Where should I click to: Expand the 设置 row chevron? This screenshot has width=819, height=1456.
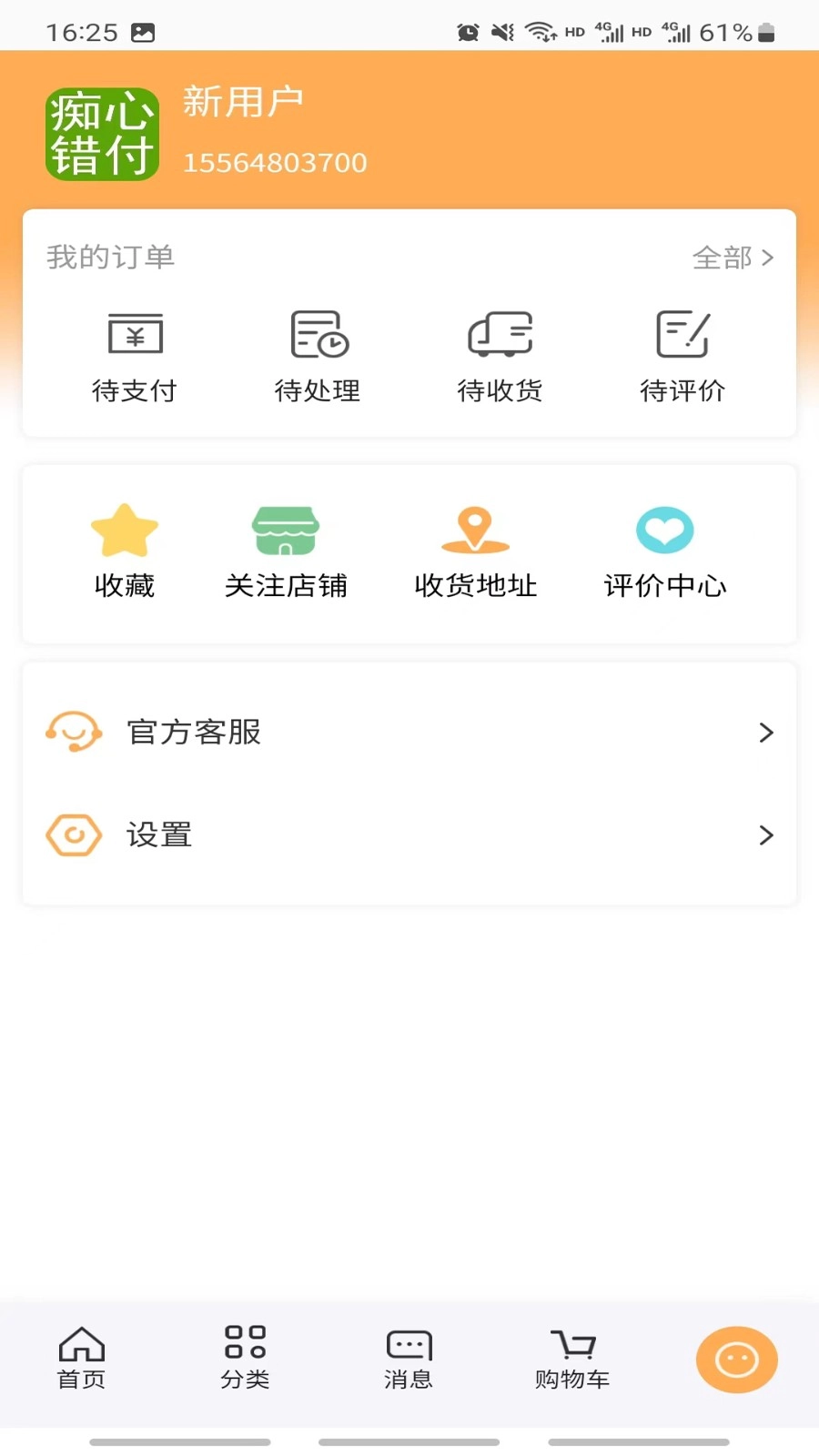pos(763,834)
